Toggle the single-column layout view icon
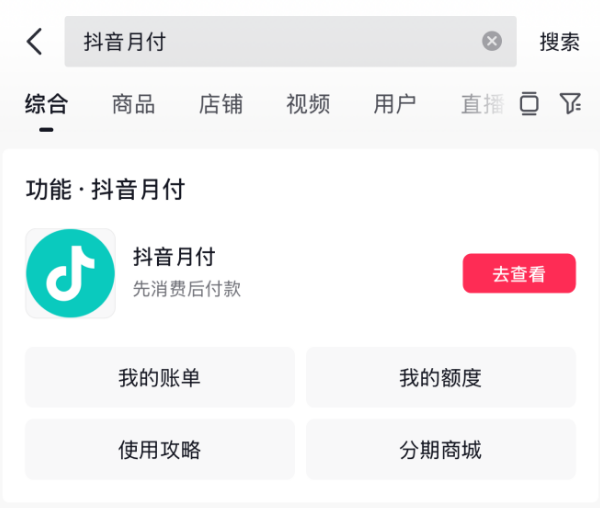 pyautogui.click(x=529, y=103)
